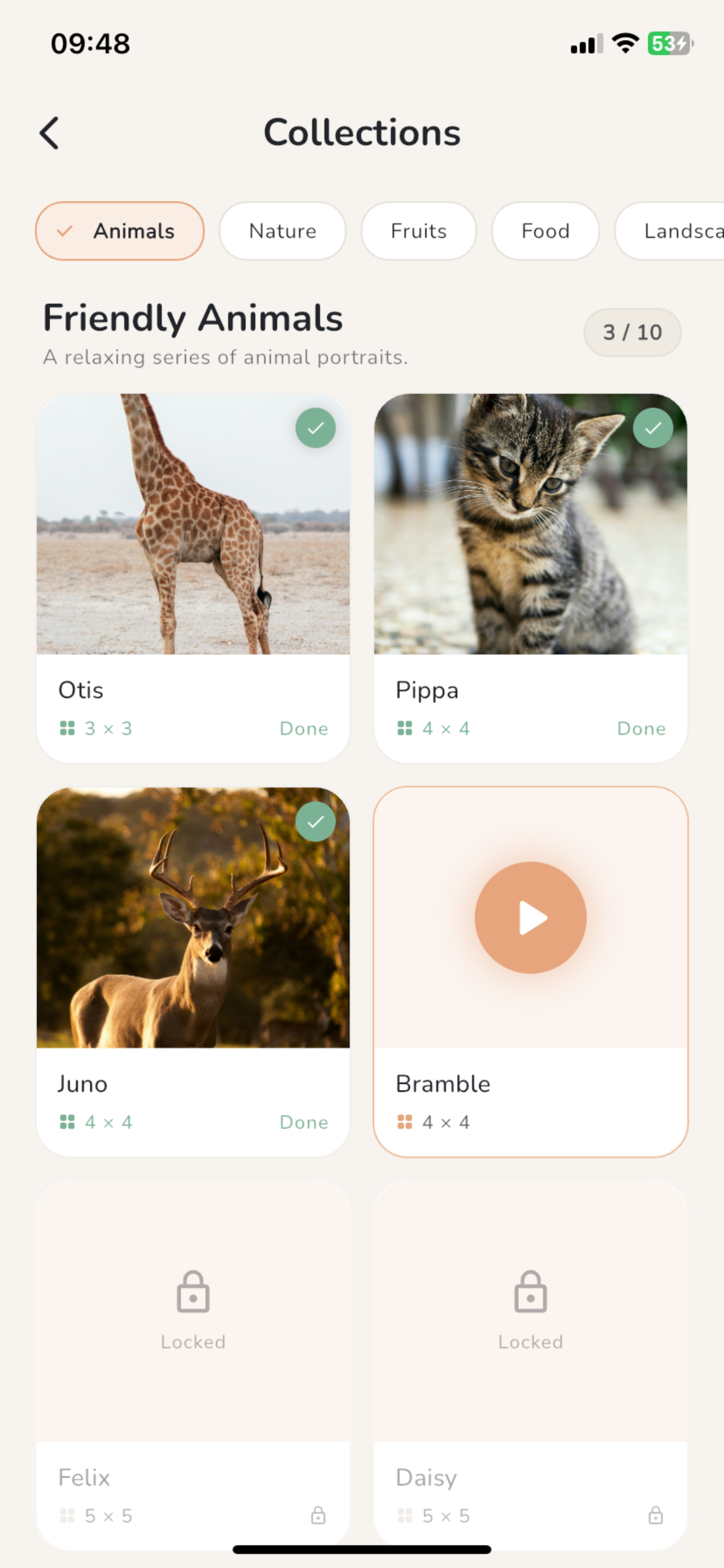724x1568 pixels.
Task: Go back using the back arrow
Action: coord(50,132)
